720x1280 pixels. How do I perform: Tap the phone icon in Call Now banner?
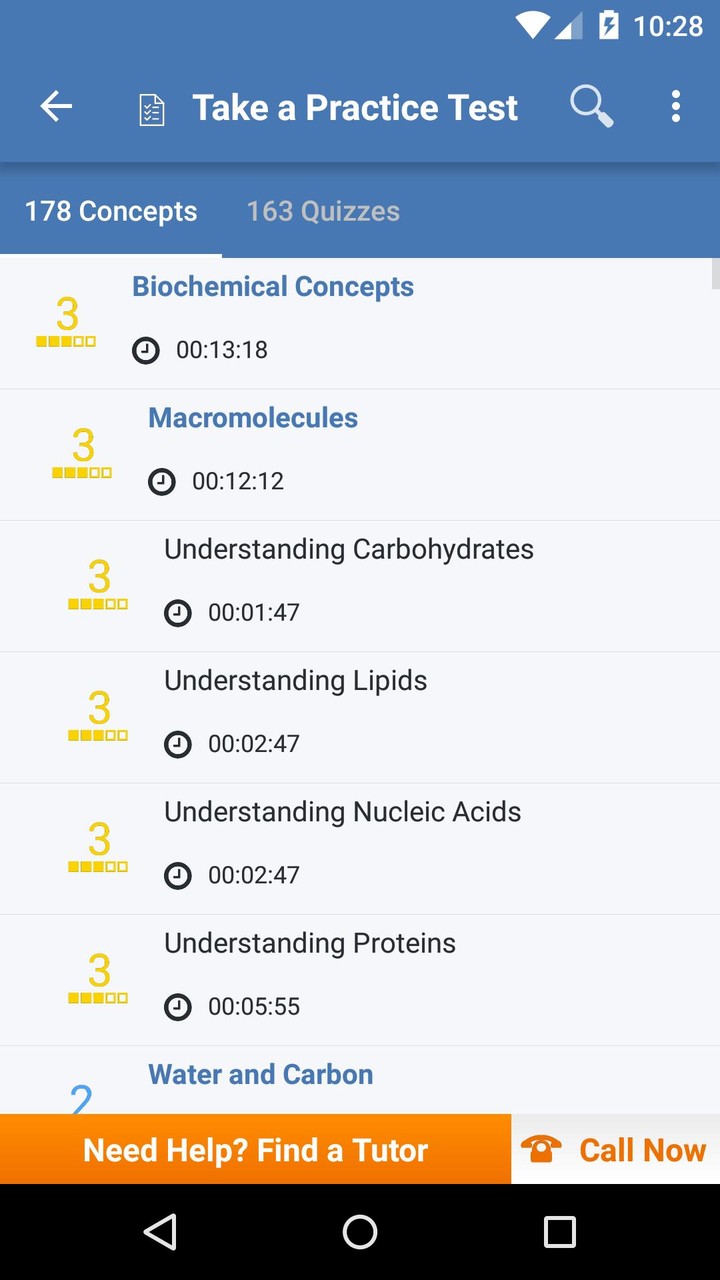pyautogui.click(x=539, y=1149)
